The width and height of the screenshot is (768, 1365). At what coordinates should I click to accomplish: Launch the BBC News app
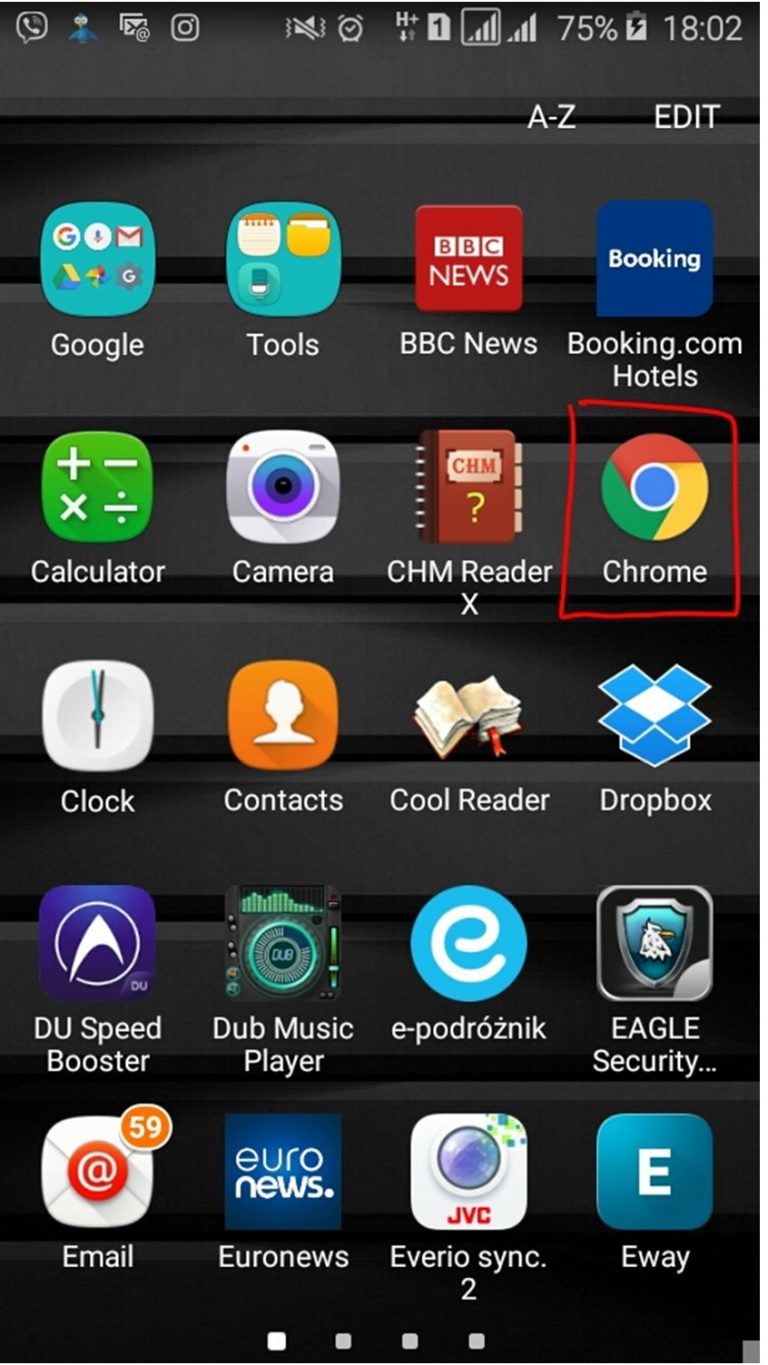468,258
